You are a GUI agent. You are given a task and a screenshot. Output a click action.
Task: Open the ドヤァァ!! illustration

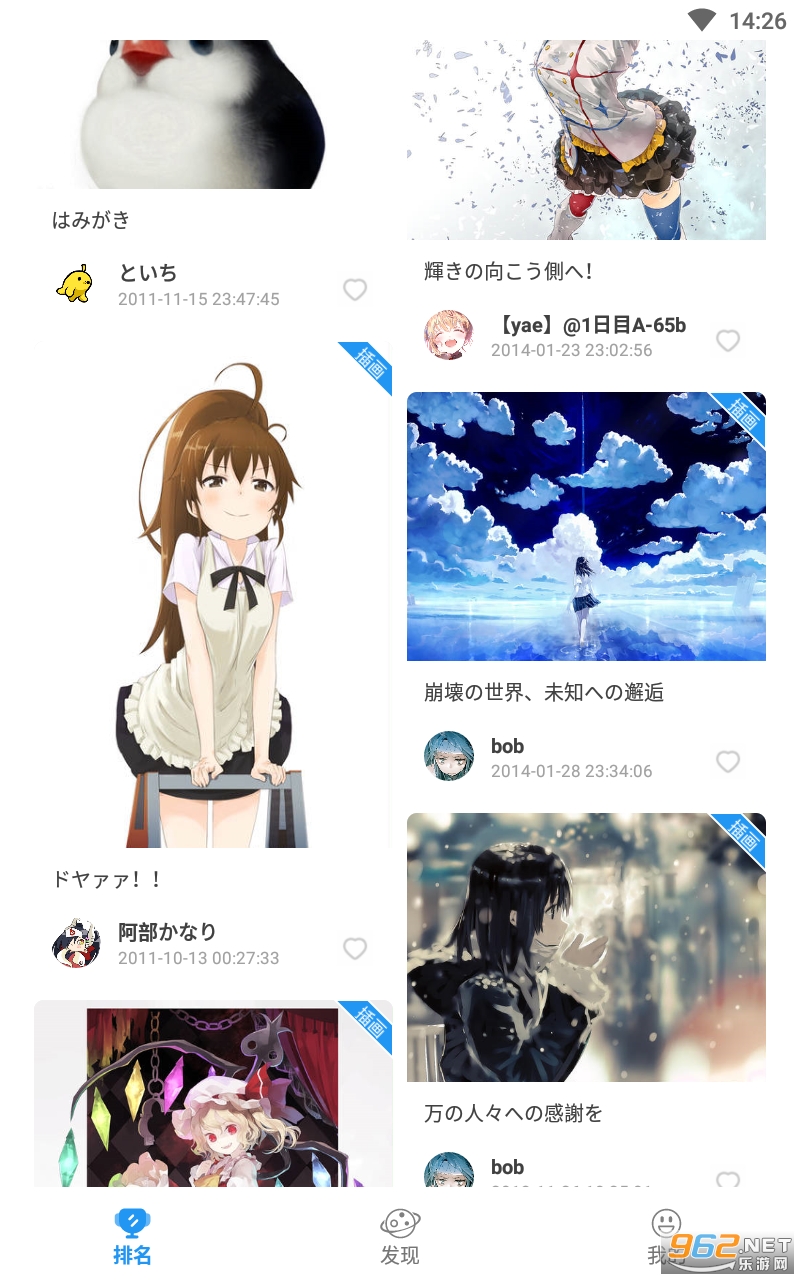213,600
